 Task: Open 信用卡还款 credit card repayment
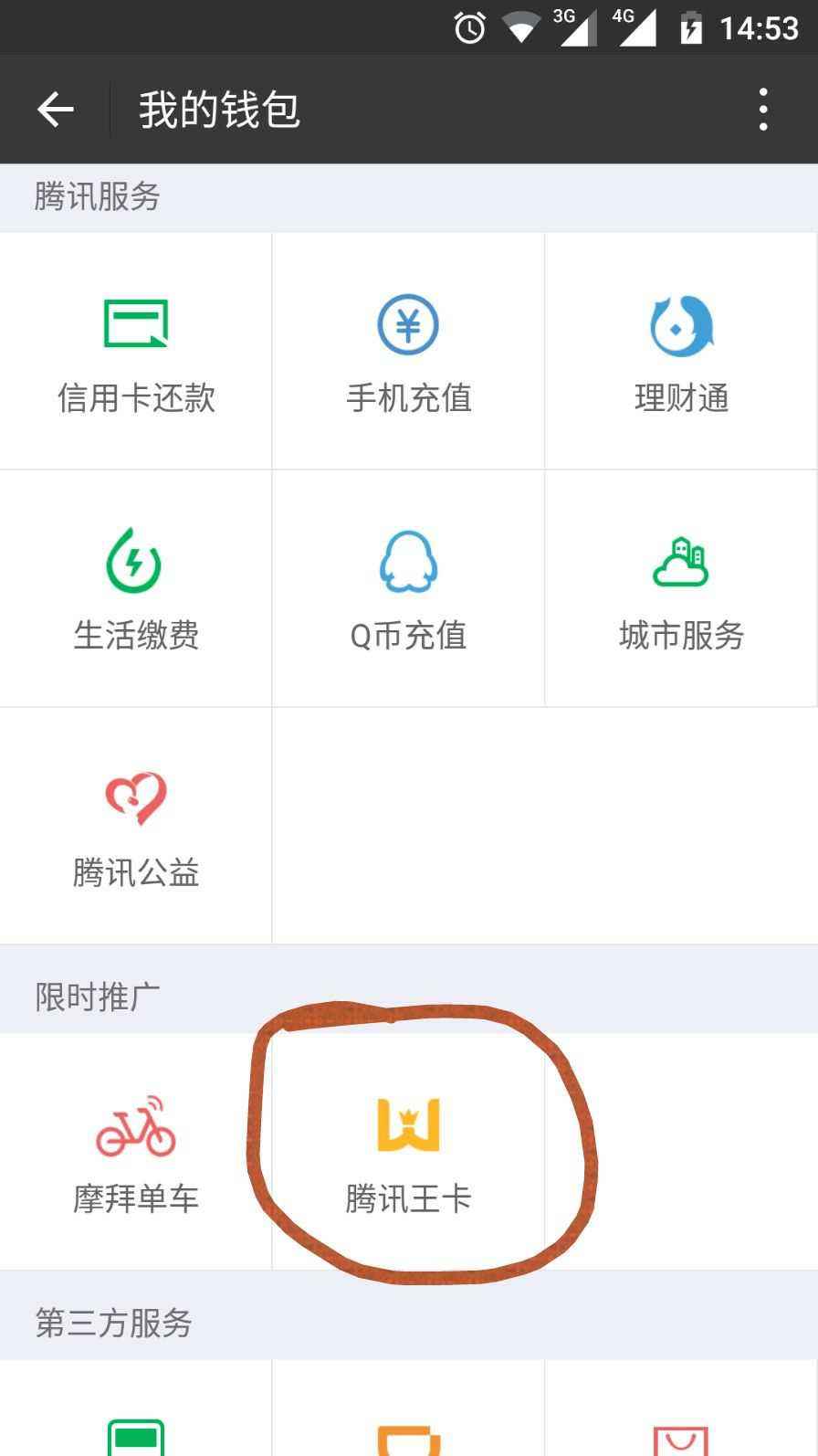(x=135, y=352)
